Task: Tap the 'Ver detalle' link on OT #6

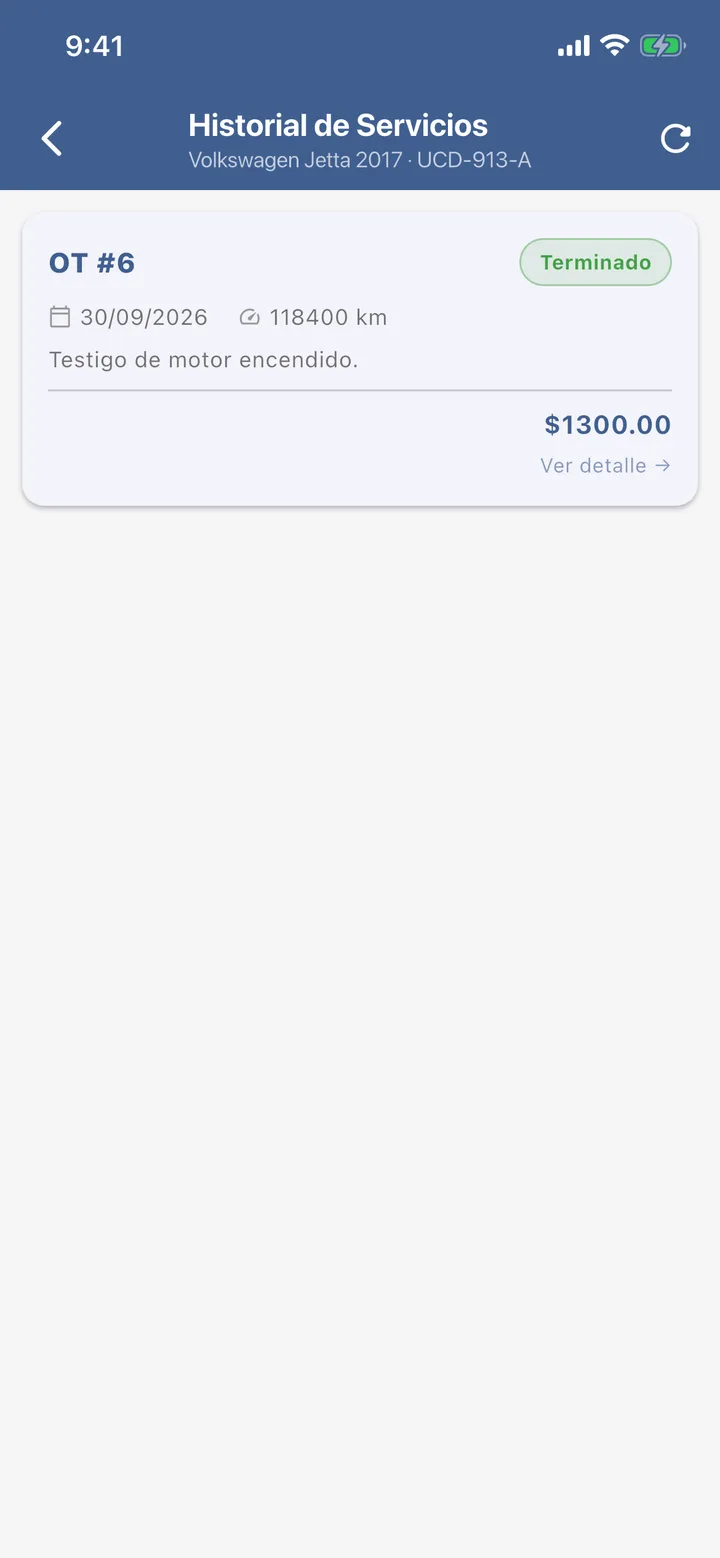Action: click(605, 466)
